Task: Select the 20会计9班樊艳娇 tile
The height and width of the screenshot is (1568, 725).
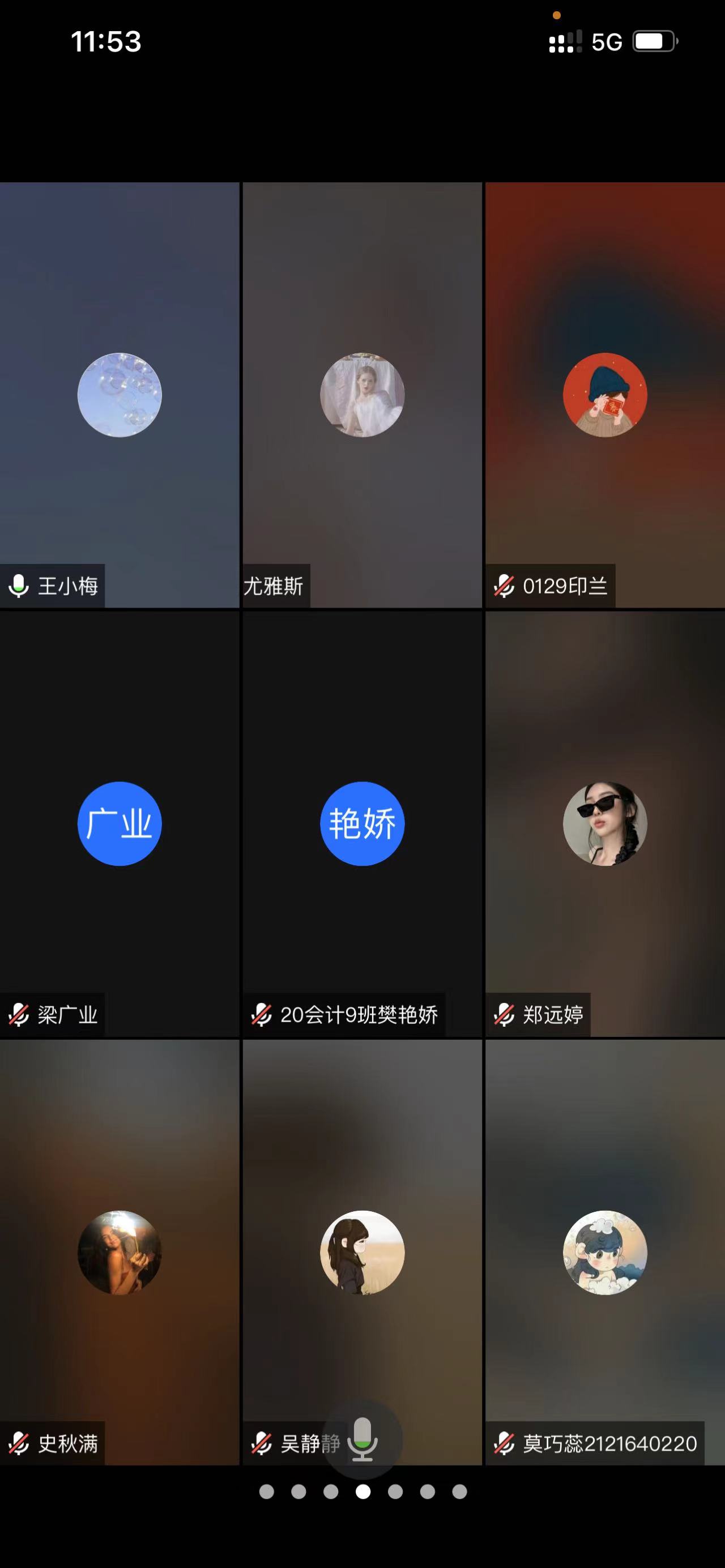Action: [x=362, y=823]
